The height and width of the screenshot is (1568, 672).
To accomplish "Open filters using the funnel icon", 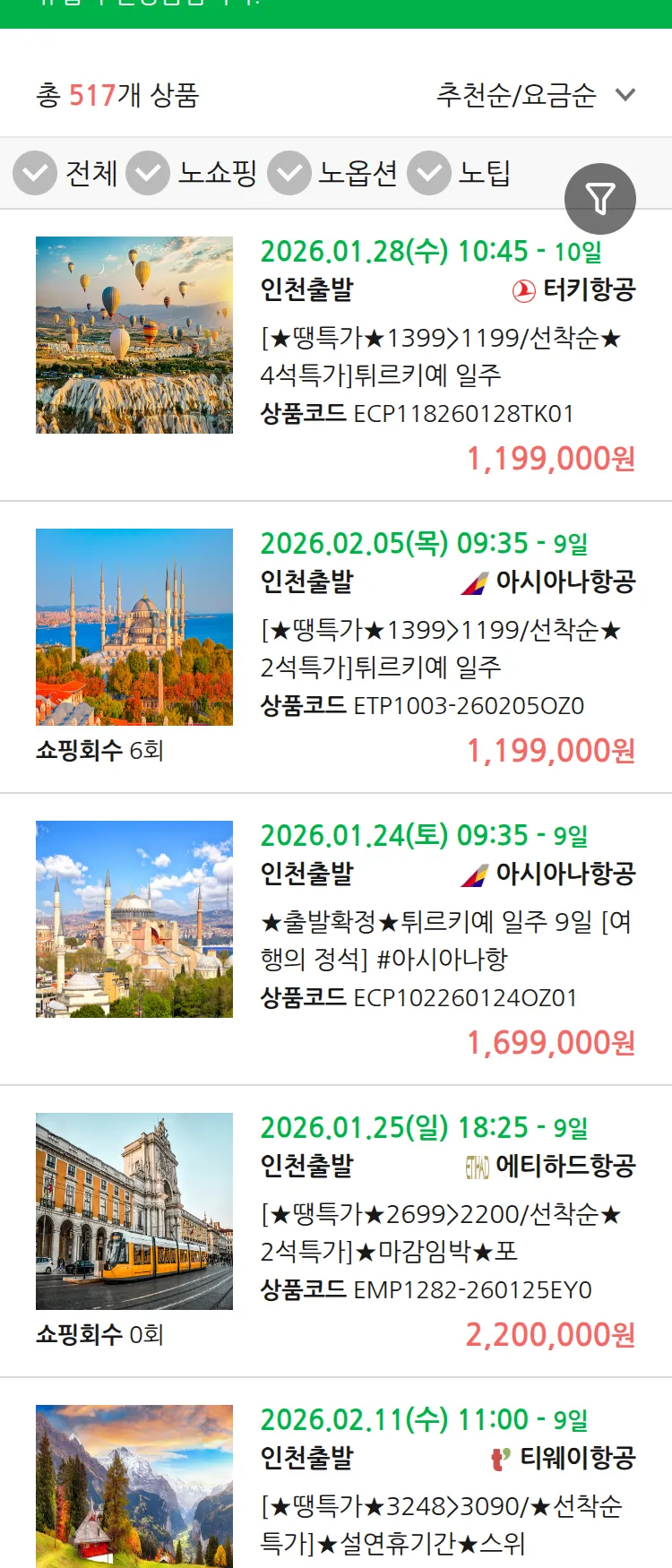I will click(x=600, y=198).
